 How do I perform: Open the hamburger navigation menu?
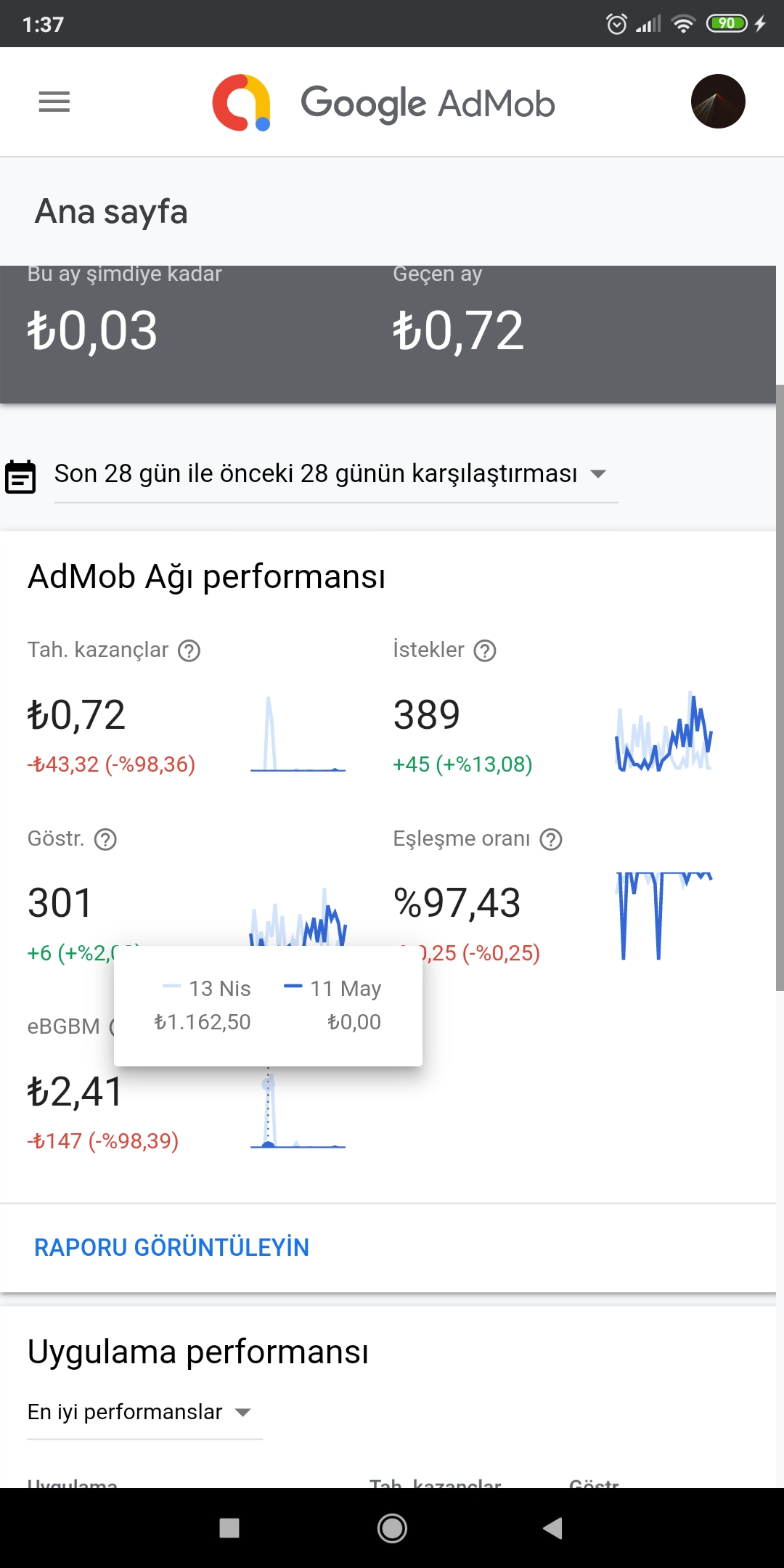[54, 102]
